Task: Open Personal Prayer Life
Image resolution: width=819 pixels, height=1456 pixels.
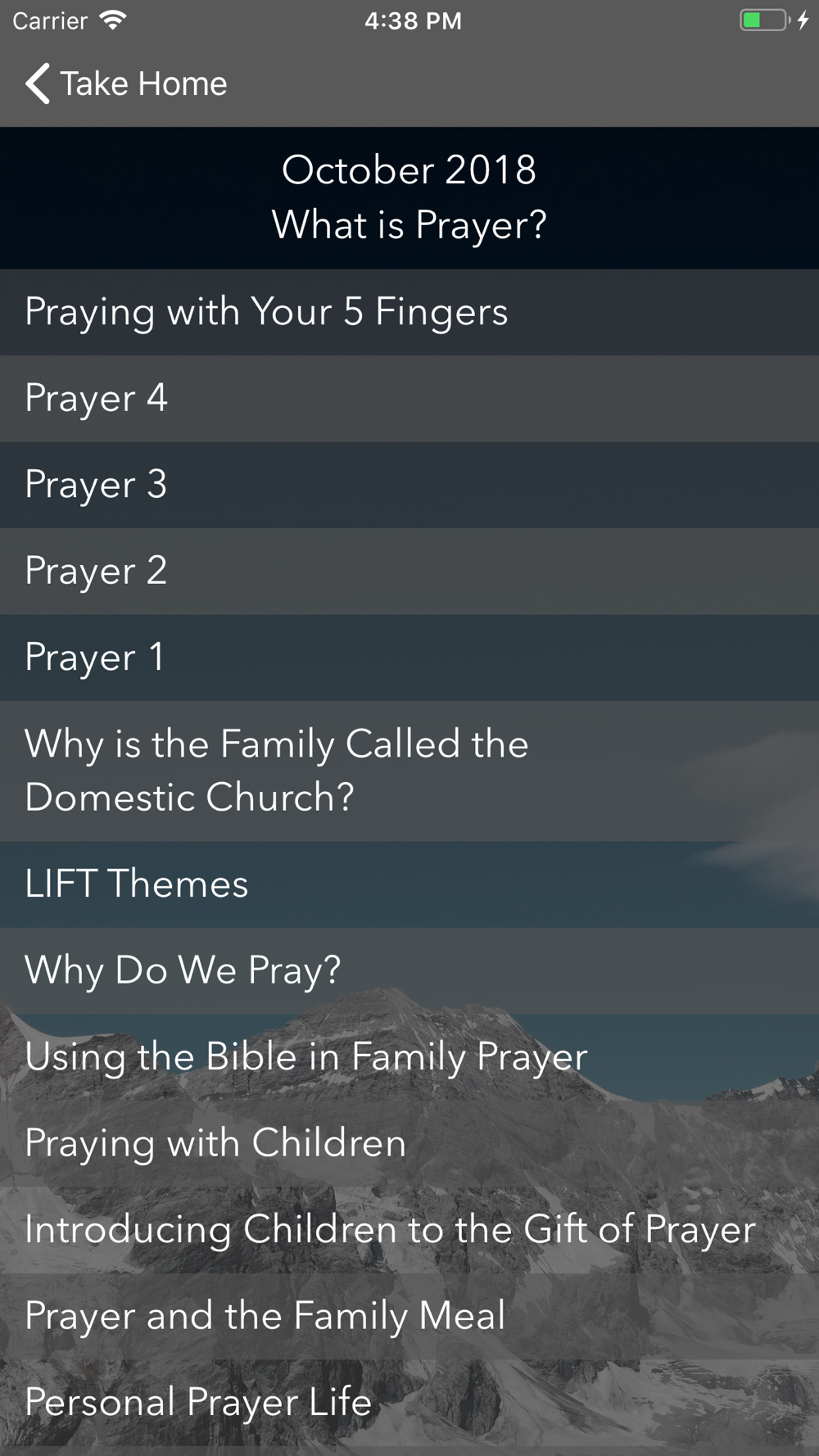Action: point(409,1403)
